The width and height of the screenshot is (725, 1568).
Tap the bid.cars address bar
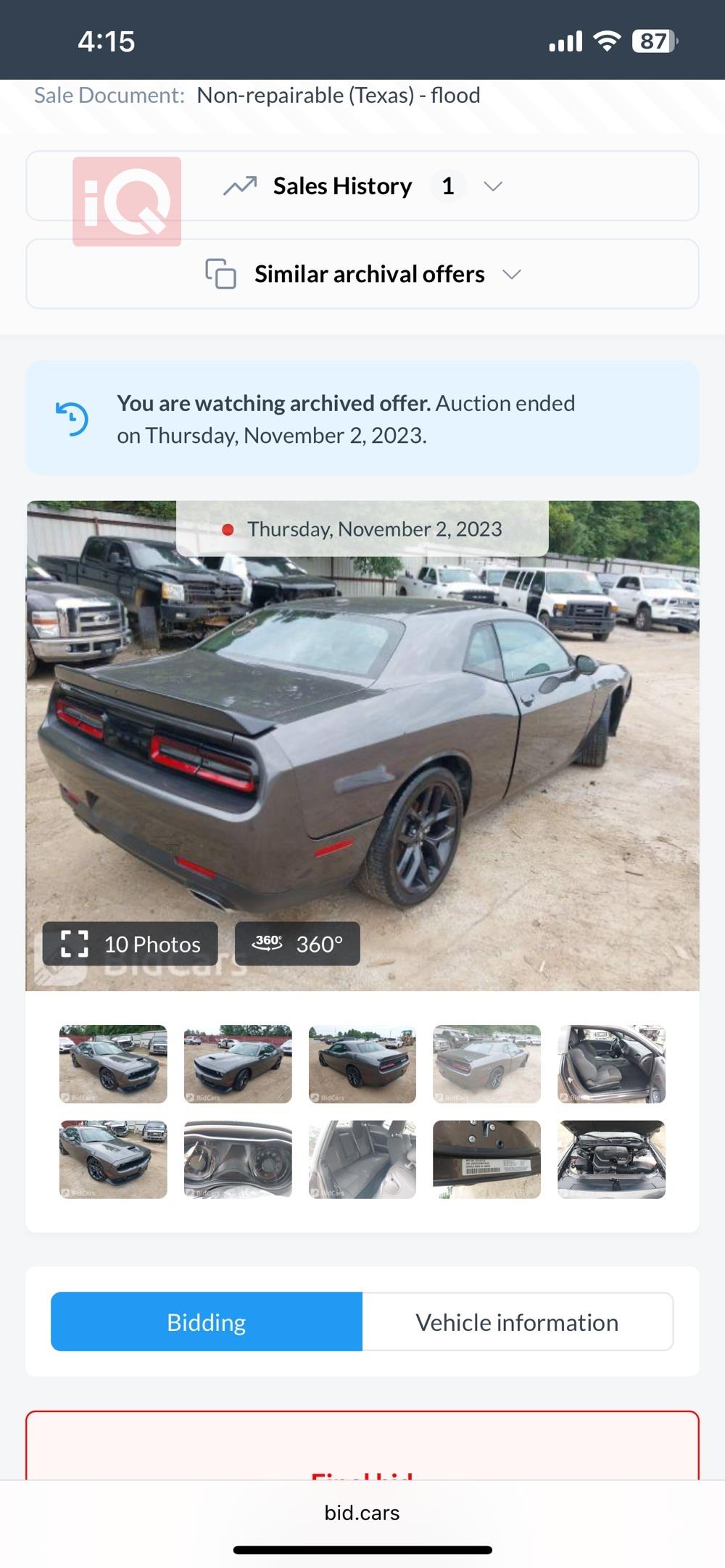pyautogui.click(x=362, y=1513)
